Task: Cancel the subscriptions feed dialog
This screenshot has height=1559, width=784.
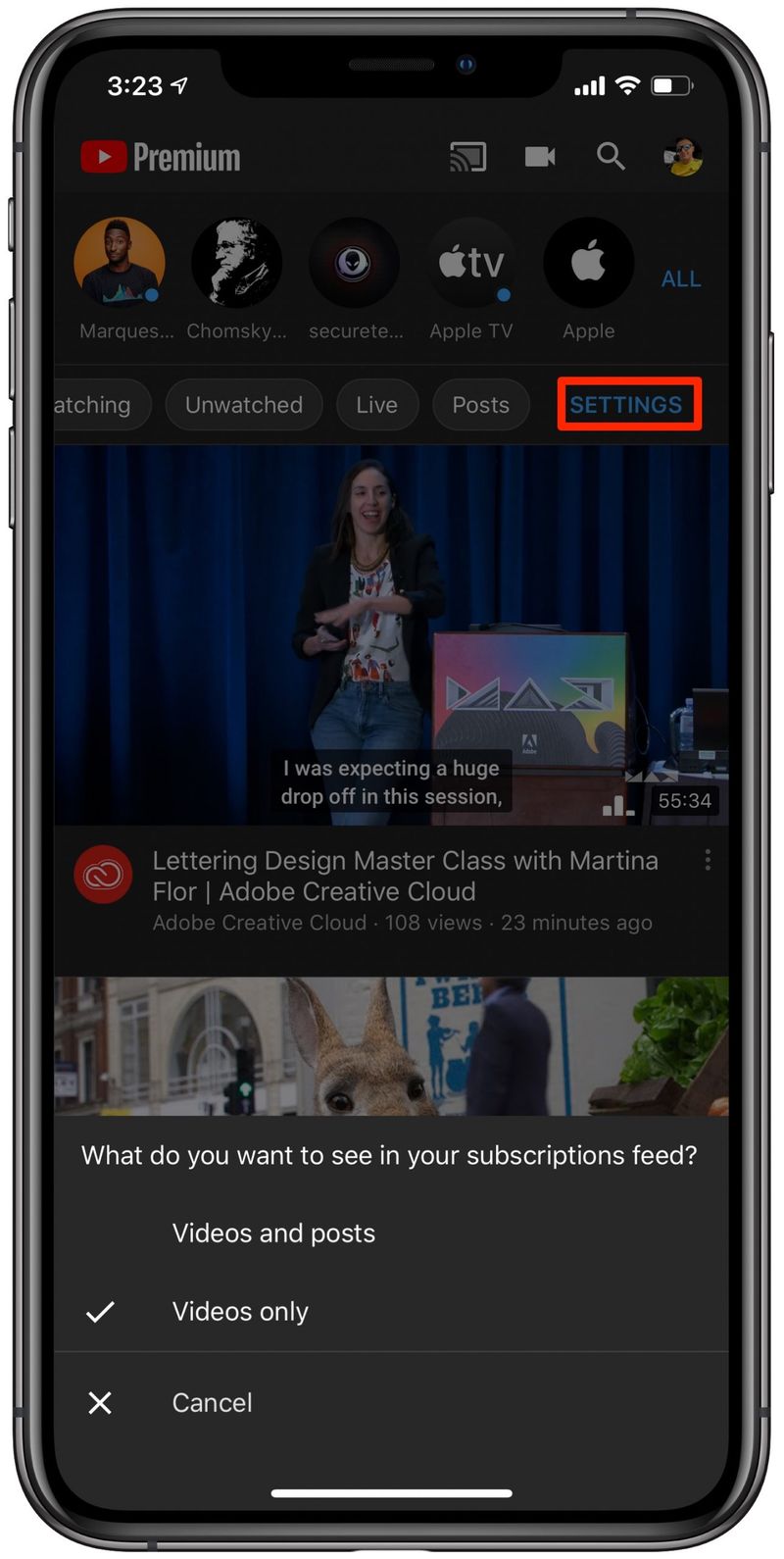Action: point(212,1403)
